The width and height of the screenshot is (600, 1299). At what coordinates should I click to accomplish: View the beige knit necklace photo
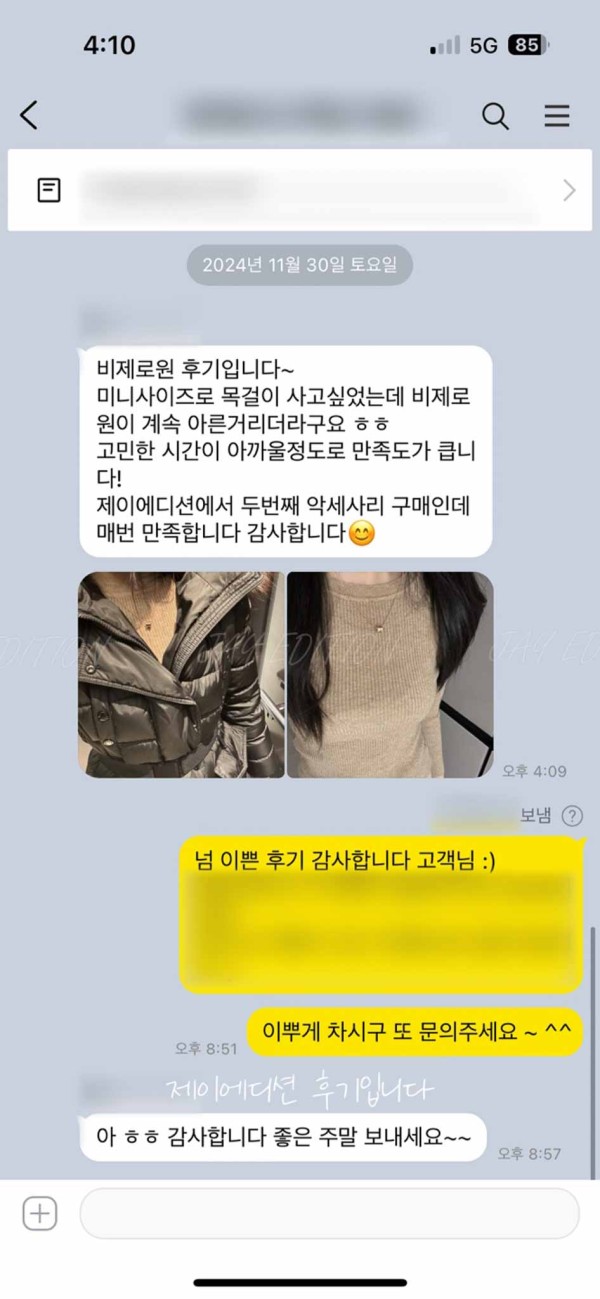click(x=390, y=675)
